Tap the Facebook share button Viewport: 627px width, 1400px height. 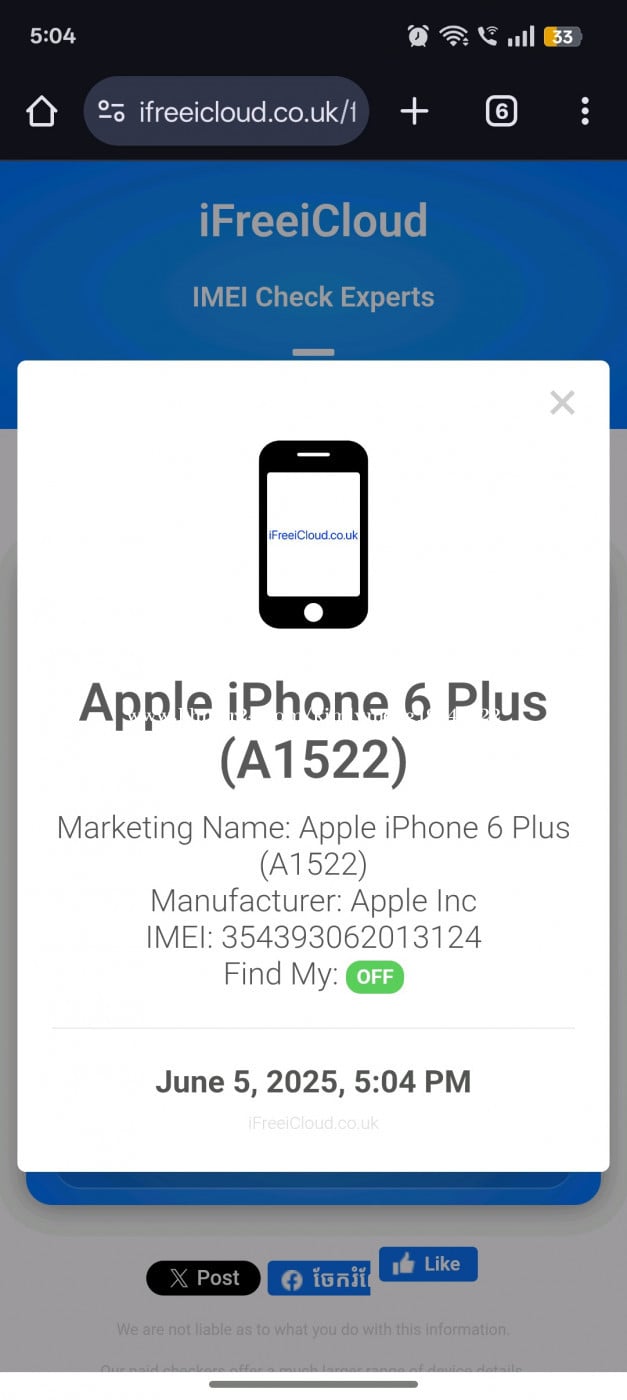coord(319,1279)
